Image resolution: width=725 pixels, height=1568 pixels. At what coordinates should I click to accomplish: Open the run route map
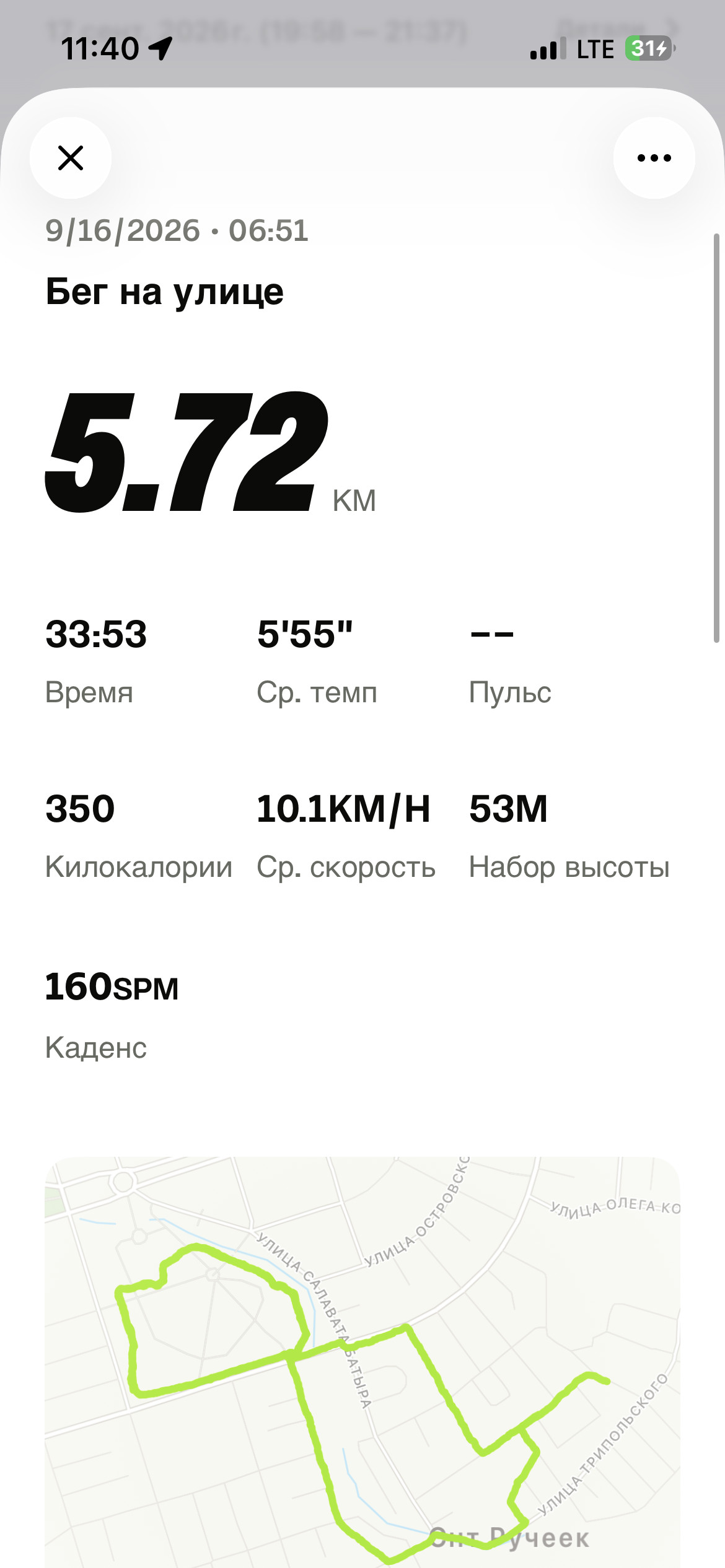click(362, 1362)
